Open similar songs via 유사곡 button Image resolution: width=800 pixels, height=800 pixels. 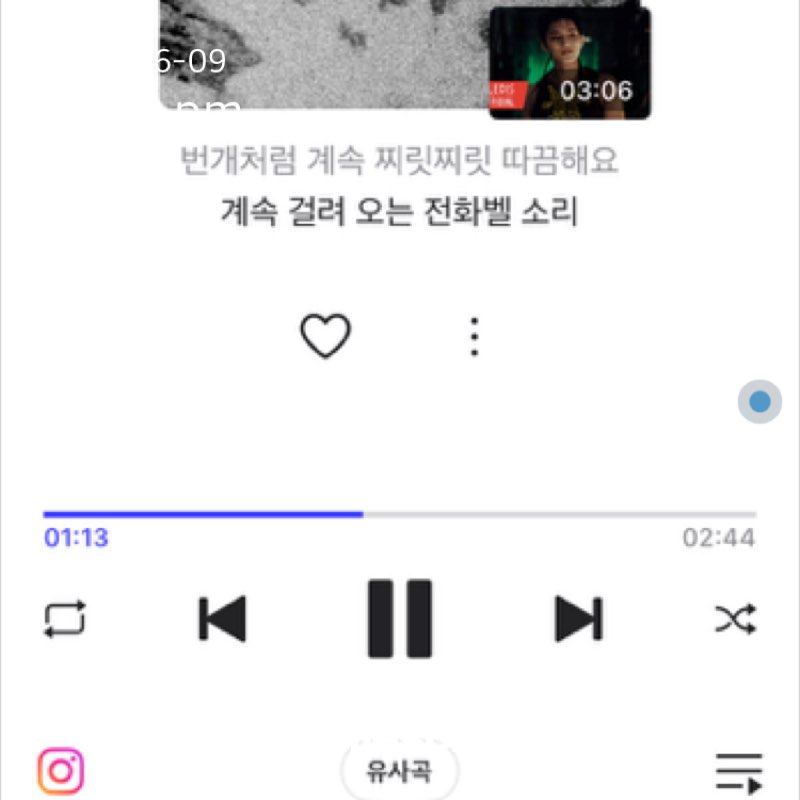(399, 771)
